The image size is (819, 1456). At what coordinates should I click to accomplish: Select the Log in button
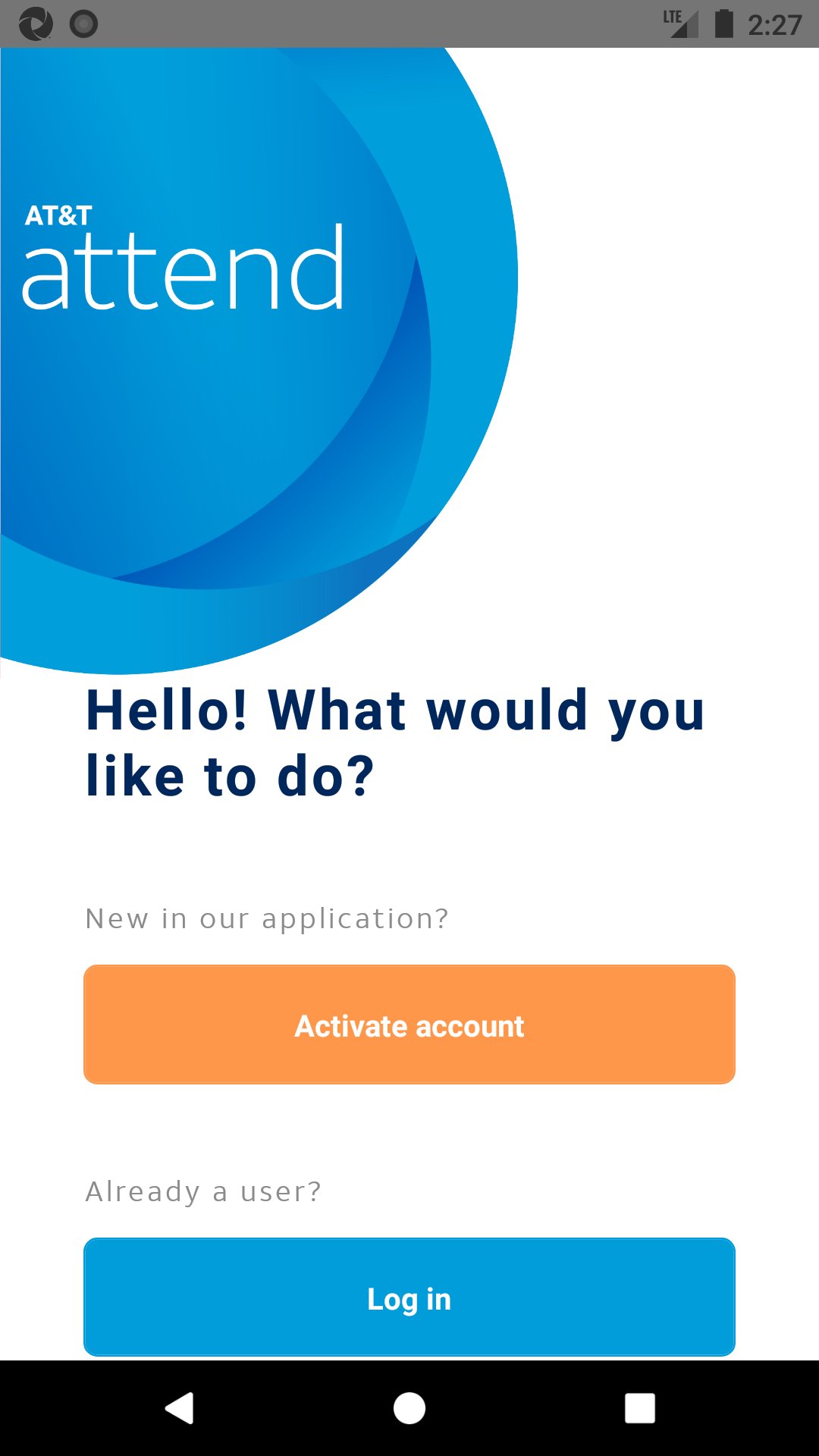[x=409, y=1298]
